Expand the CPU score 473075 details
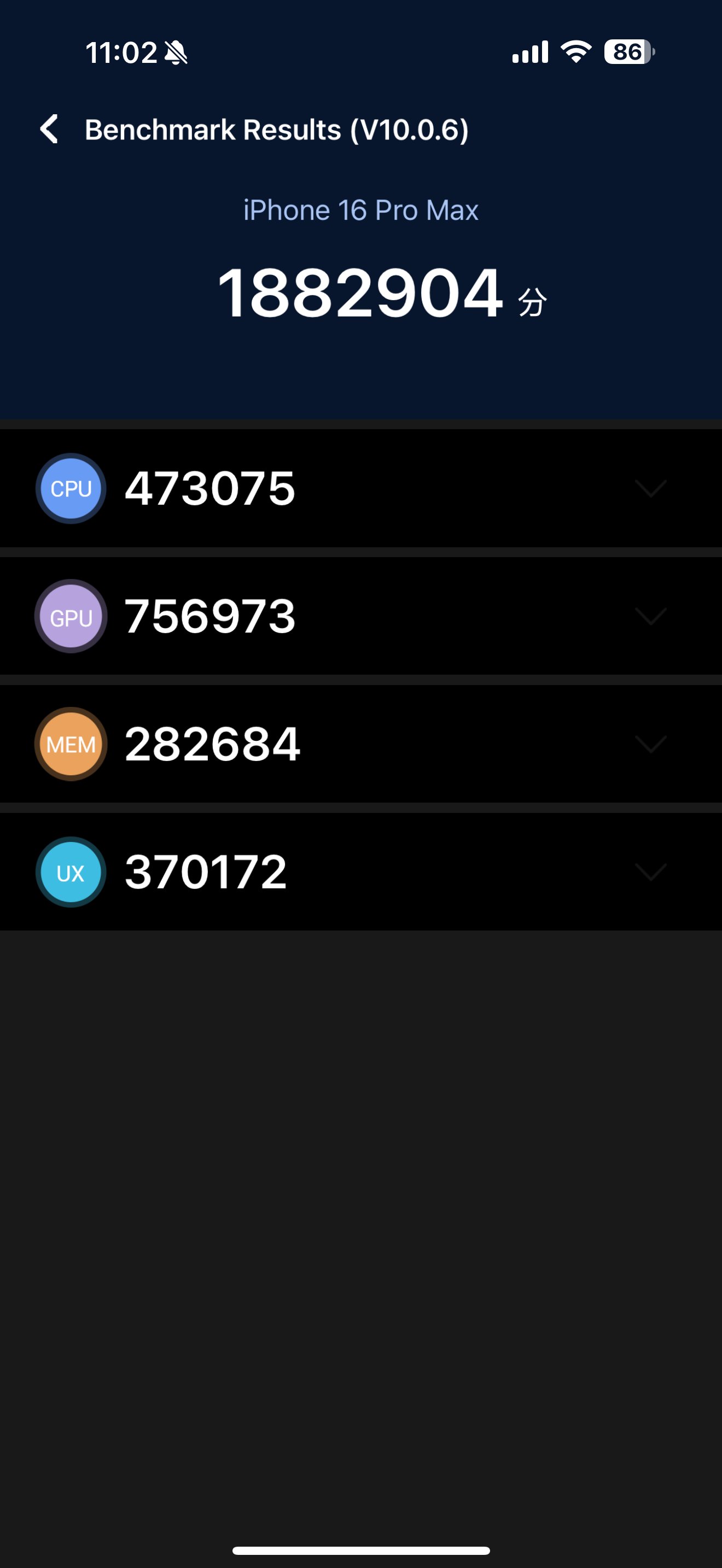Viewport: 722px width, 1568px height. (x=361, y=488)
